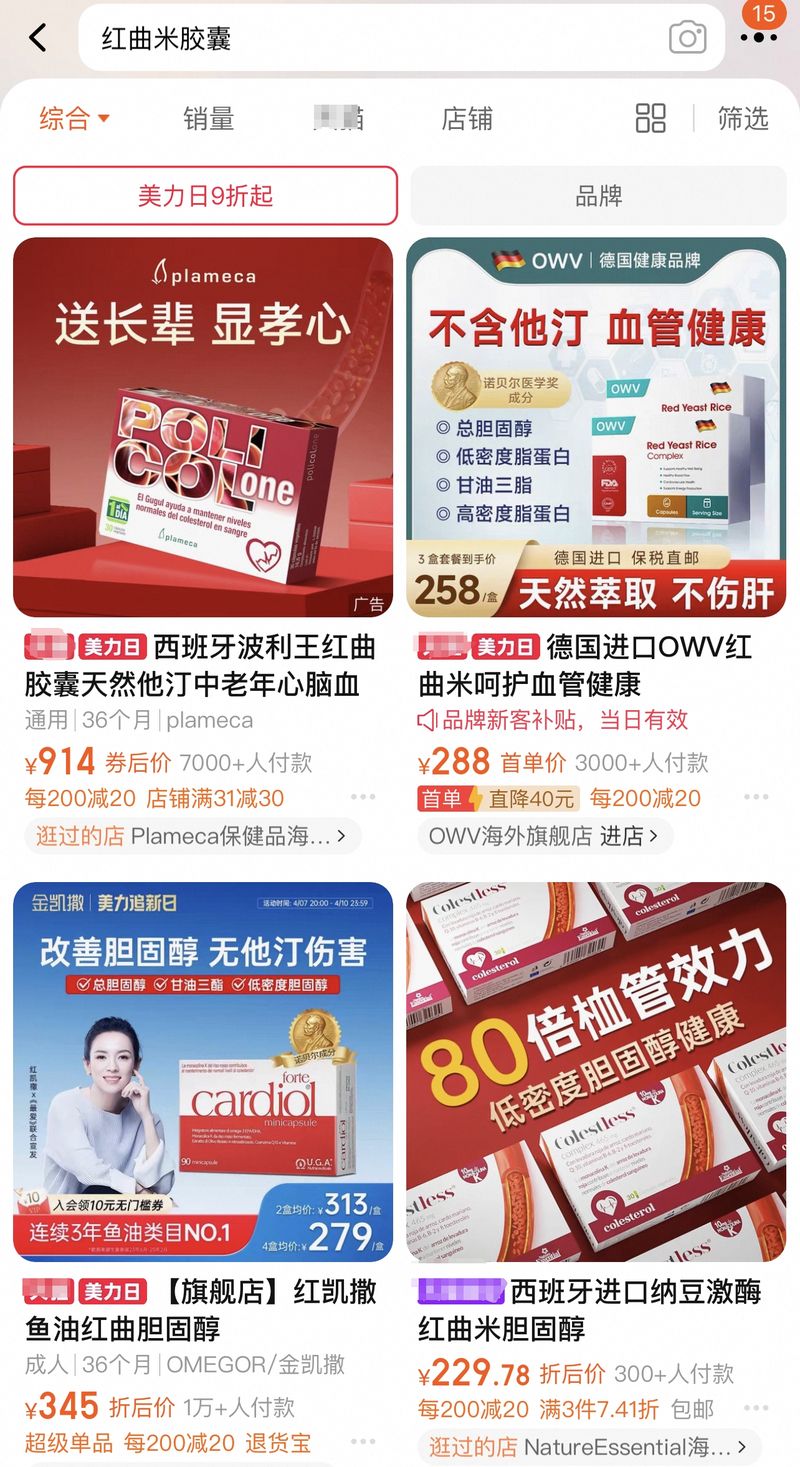Open the 西班牙进口纳豆激酶 Colestless product
800x1467 pixels.
pos(596,1072)
